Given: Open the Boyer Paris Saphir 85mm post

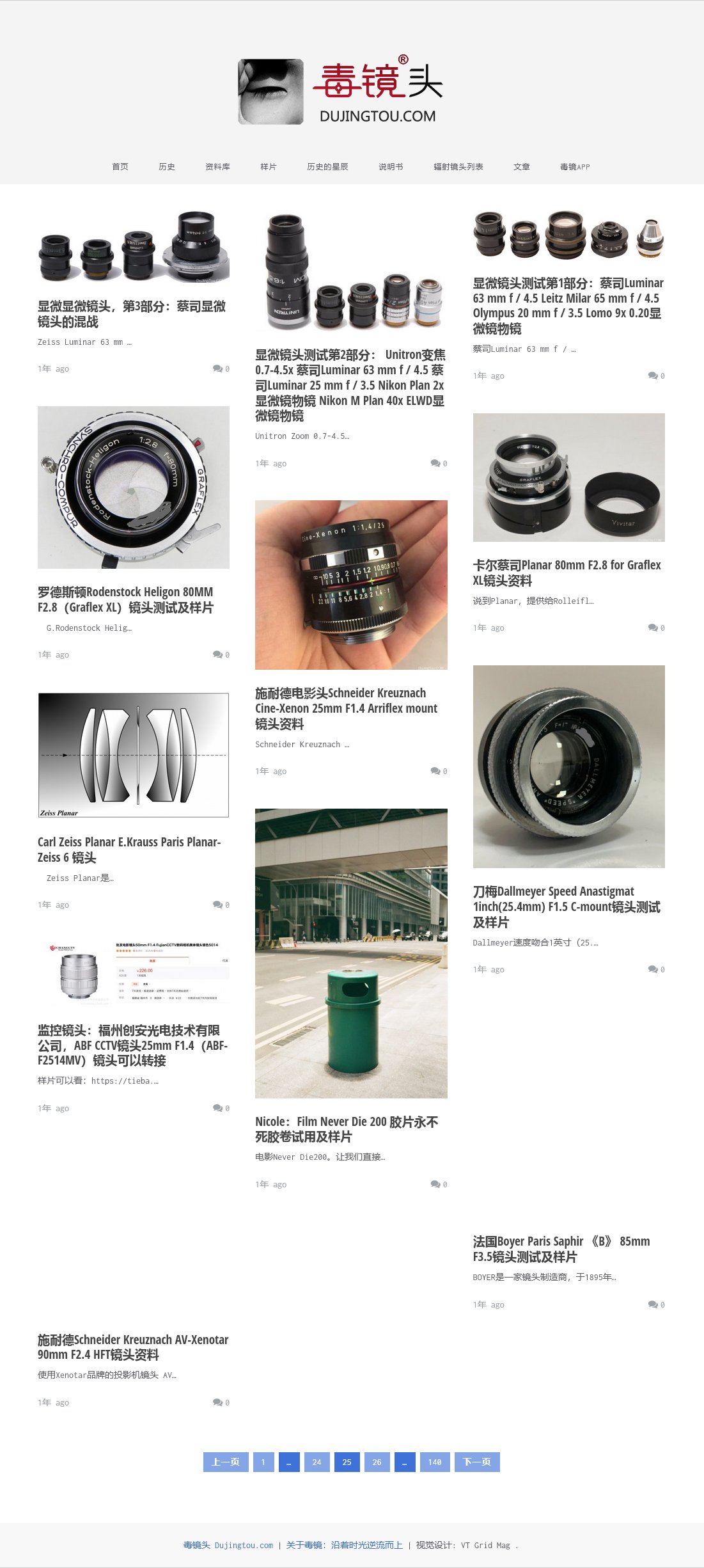Looking at the screenshot, I should tap(561, 1249).
